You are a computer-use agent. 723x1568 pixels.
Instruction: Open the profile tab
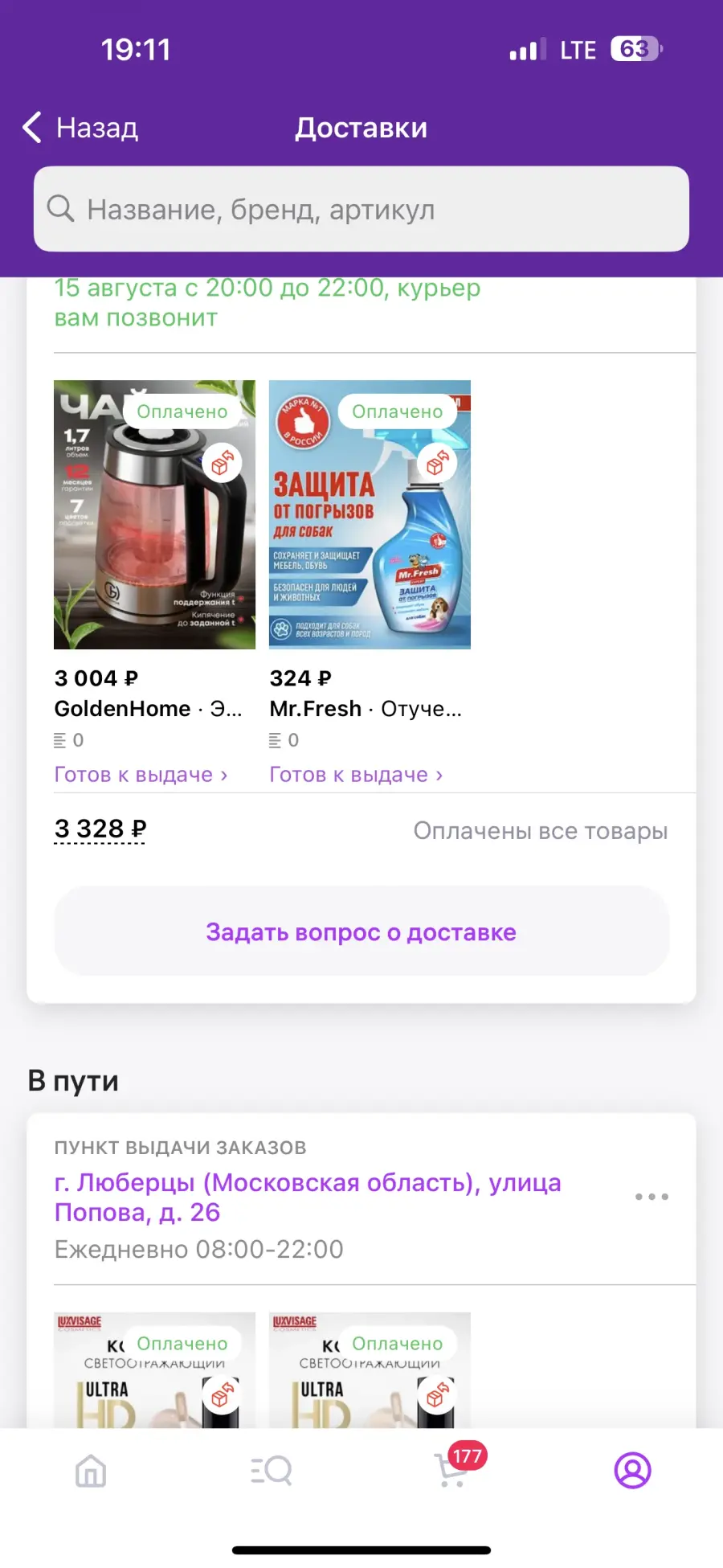[x=632, y=1471]
